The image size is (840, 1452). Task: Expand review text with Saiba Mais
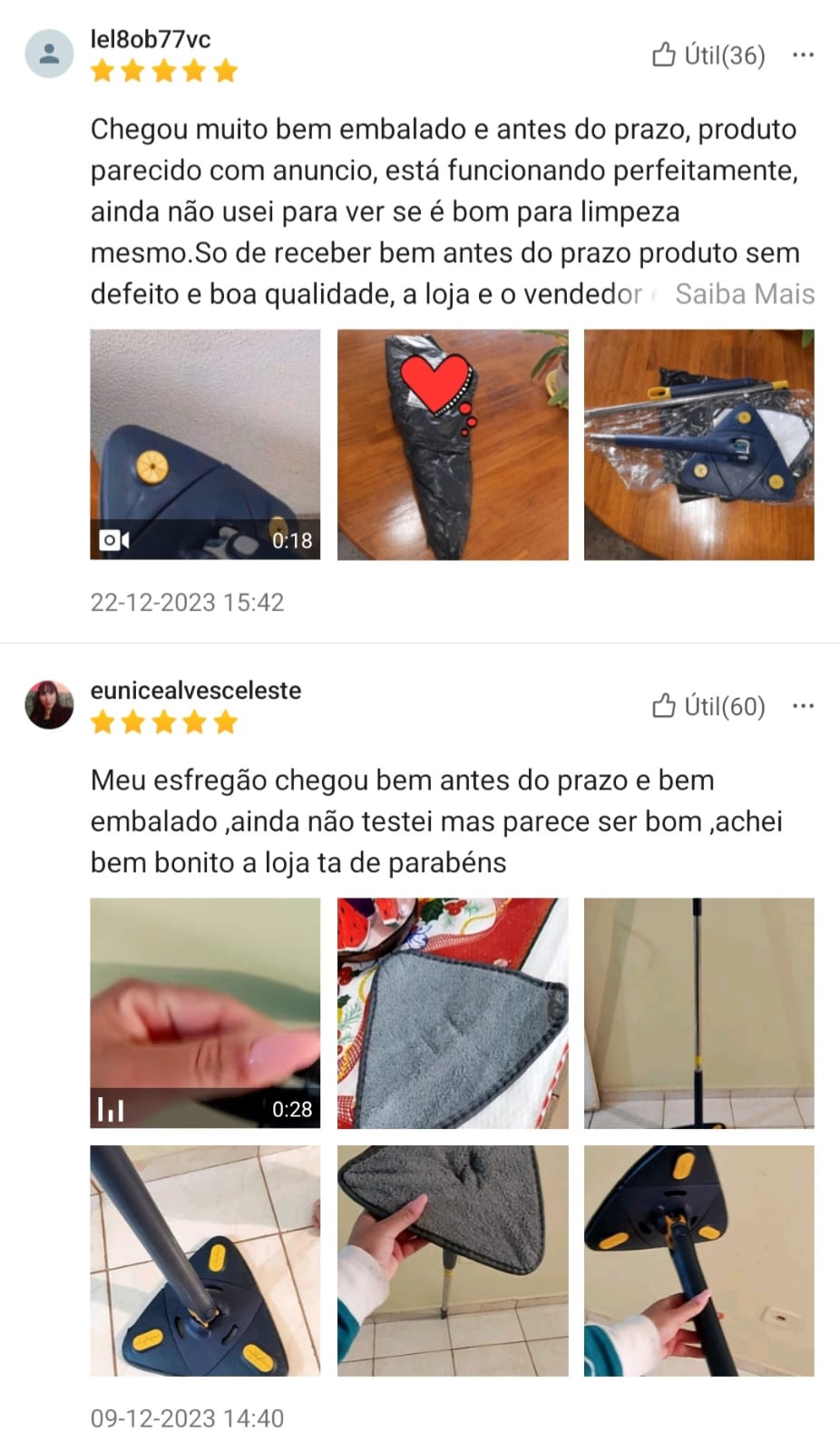tap(744, 294)
